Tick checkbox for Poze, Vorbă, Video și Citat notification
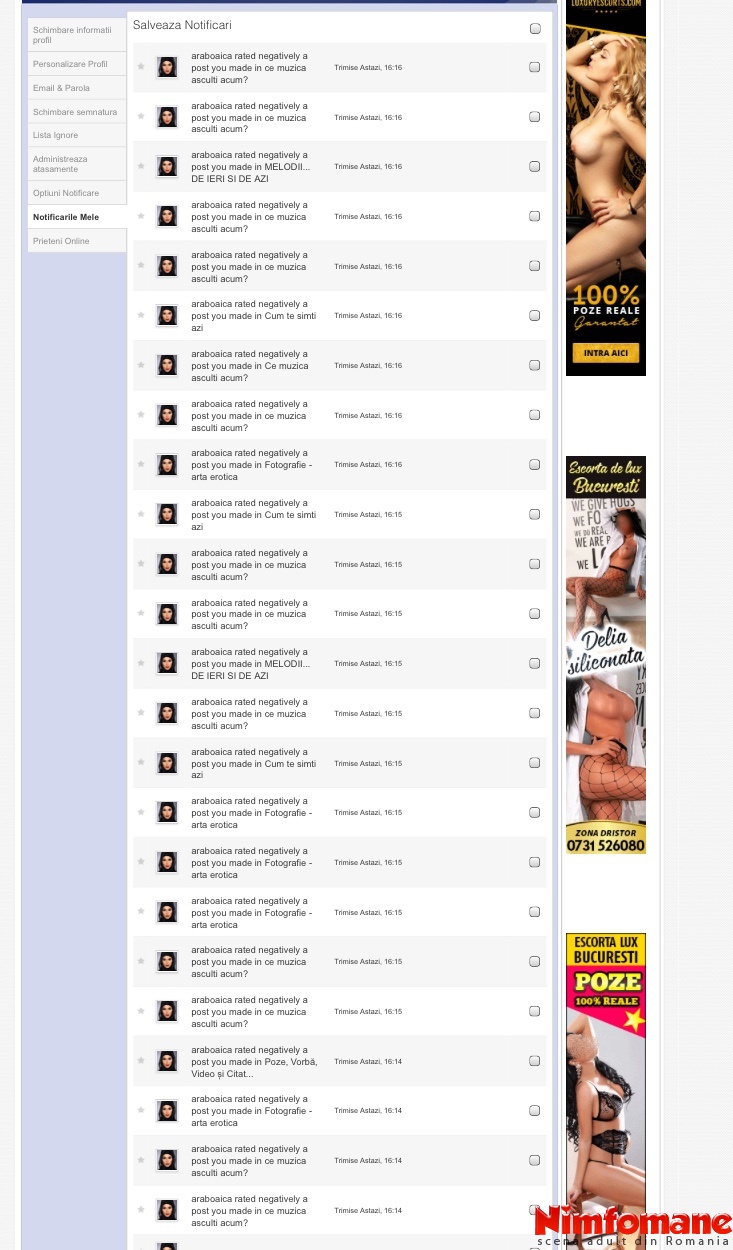 [535, 1061]
